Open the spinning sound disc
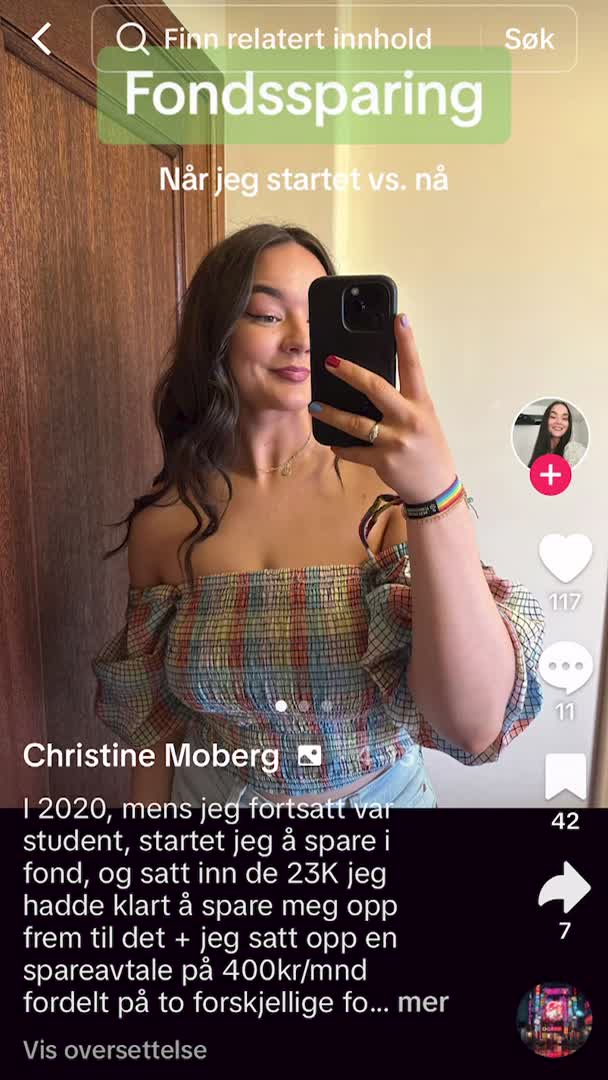 tap(554, 1021)
